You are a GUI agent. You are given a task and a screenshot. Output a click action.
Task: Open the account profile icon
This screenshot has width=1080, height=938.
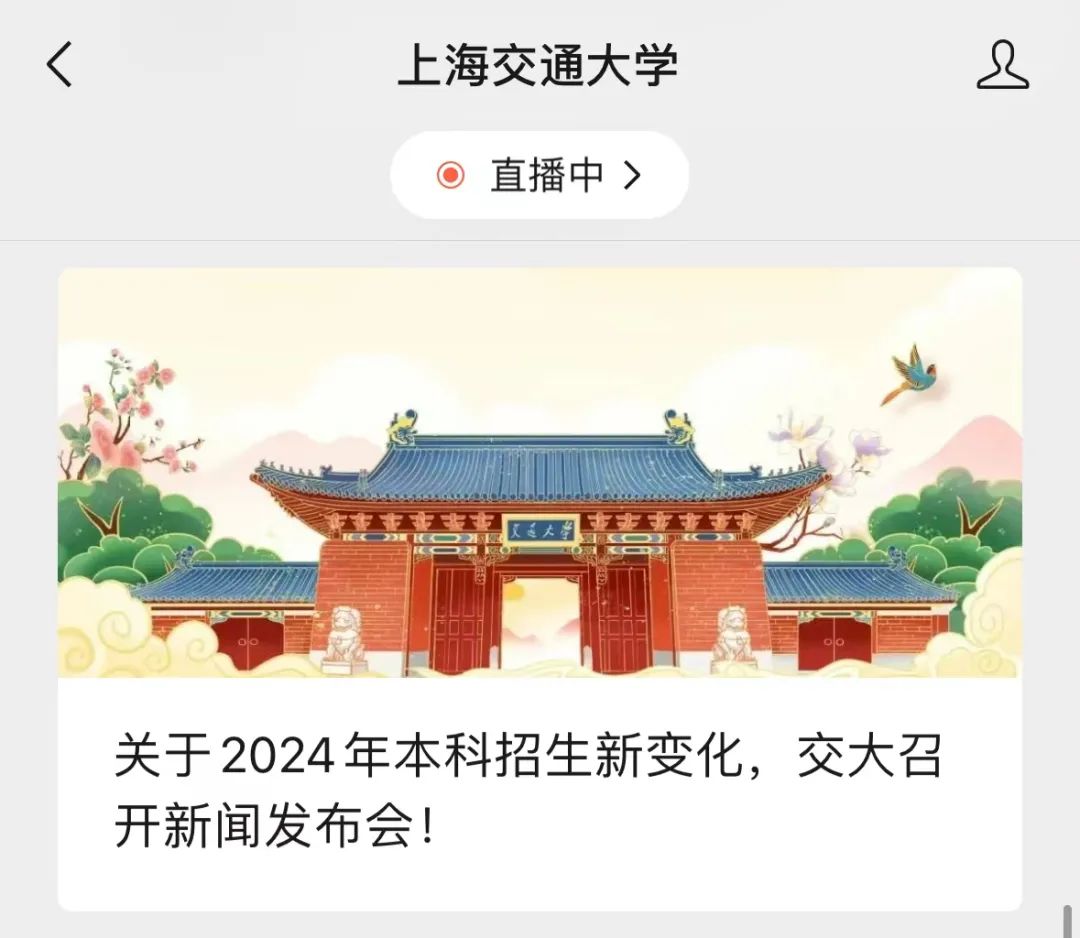click(x=1002, y=66)
